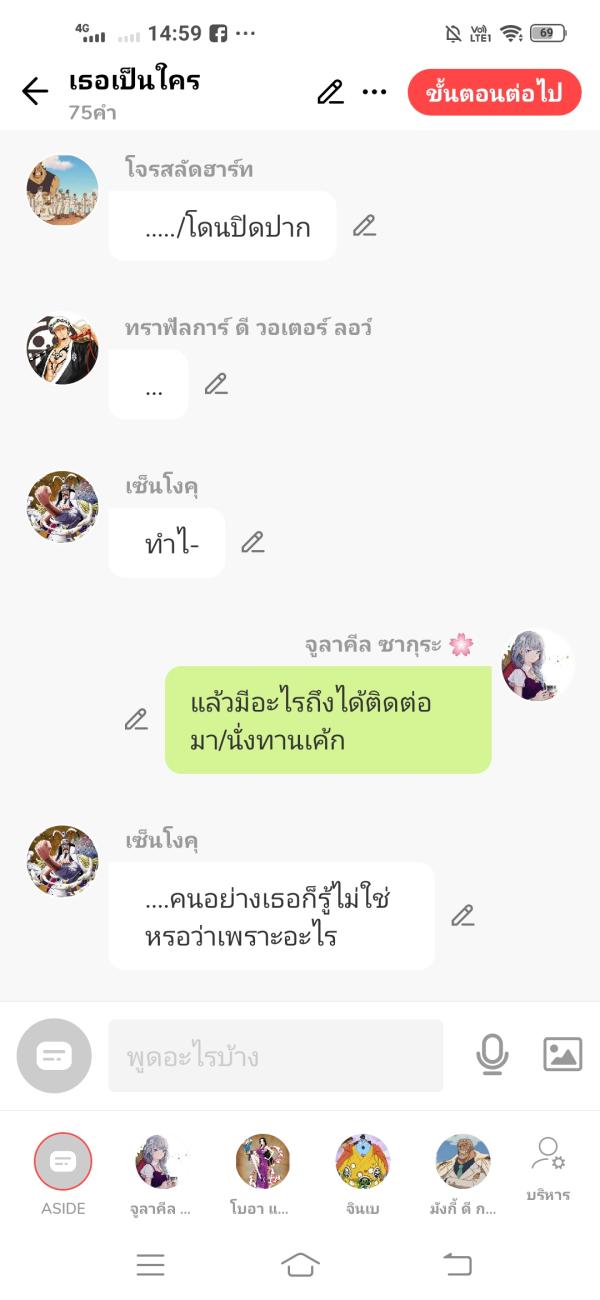Edit the "..." message from ทราฟัลการ์ ดี วอเตอร์ ลอว์
Viewport: 600px width, 1300px height.
pyautogui.click(x=216, y=384)
